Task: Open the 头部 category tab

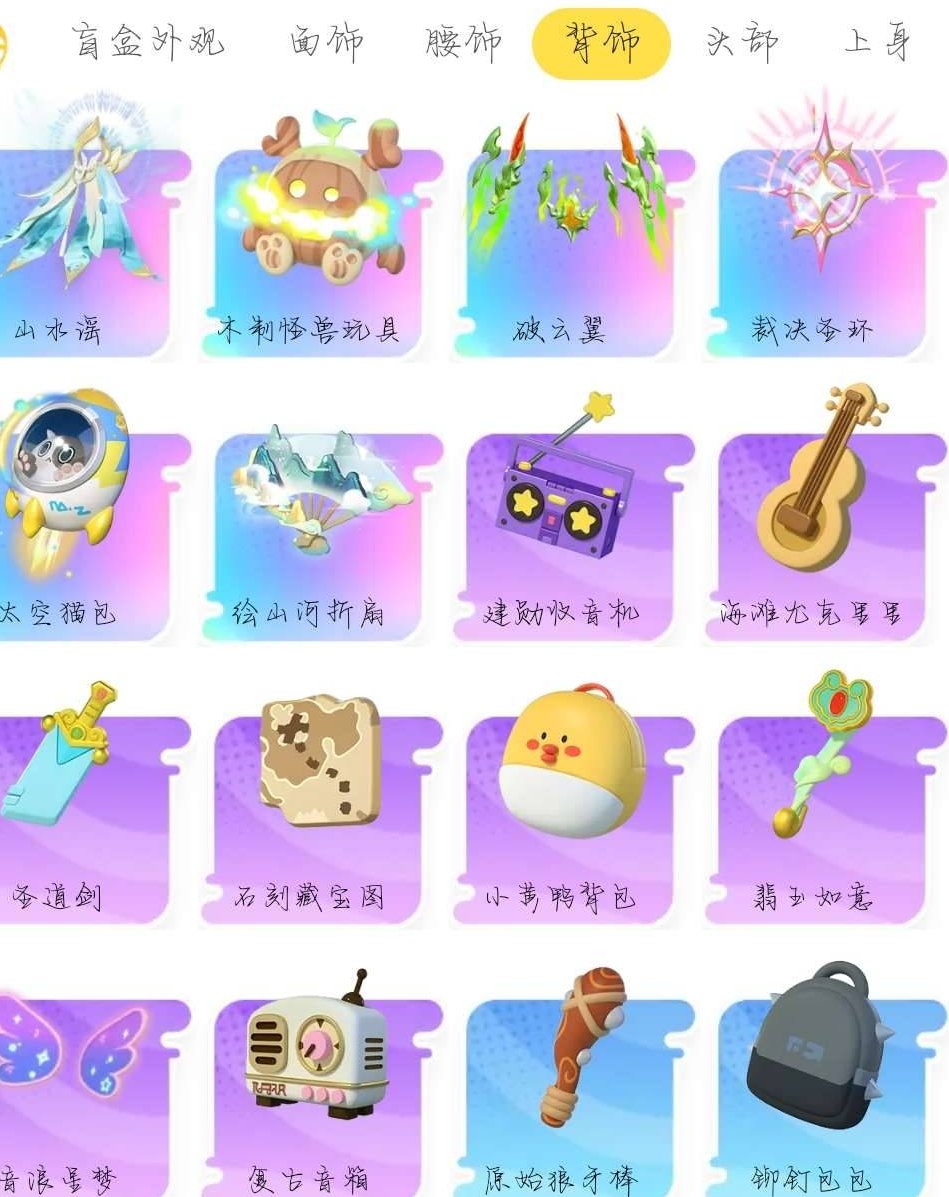Action: pyautogui.click(x=737, y=40)
